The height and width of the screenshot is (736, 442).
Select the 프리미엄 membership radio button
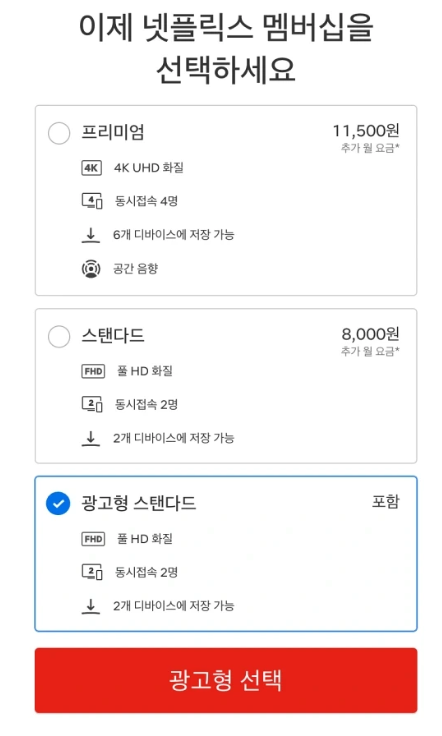pyautogui.click(x=59, y=133)
